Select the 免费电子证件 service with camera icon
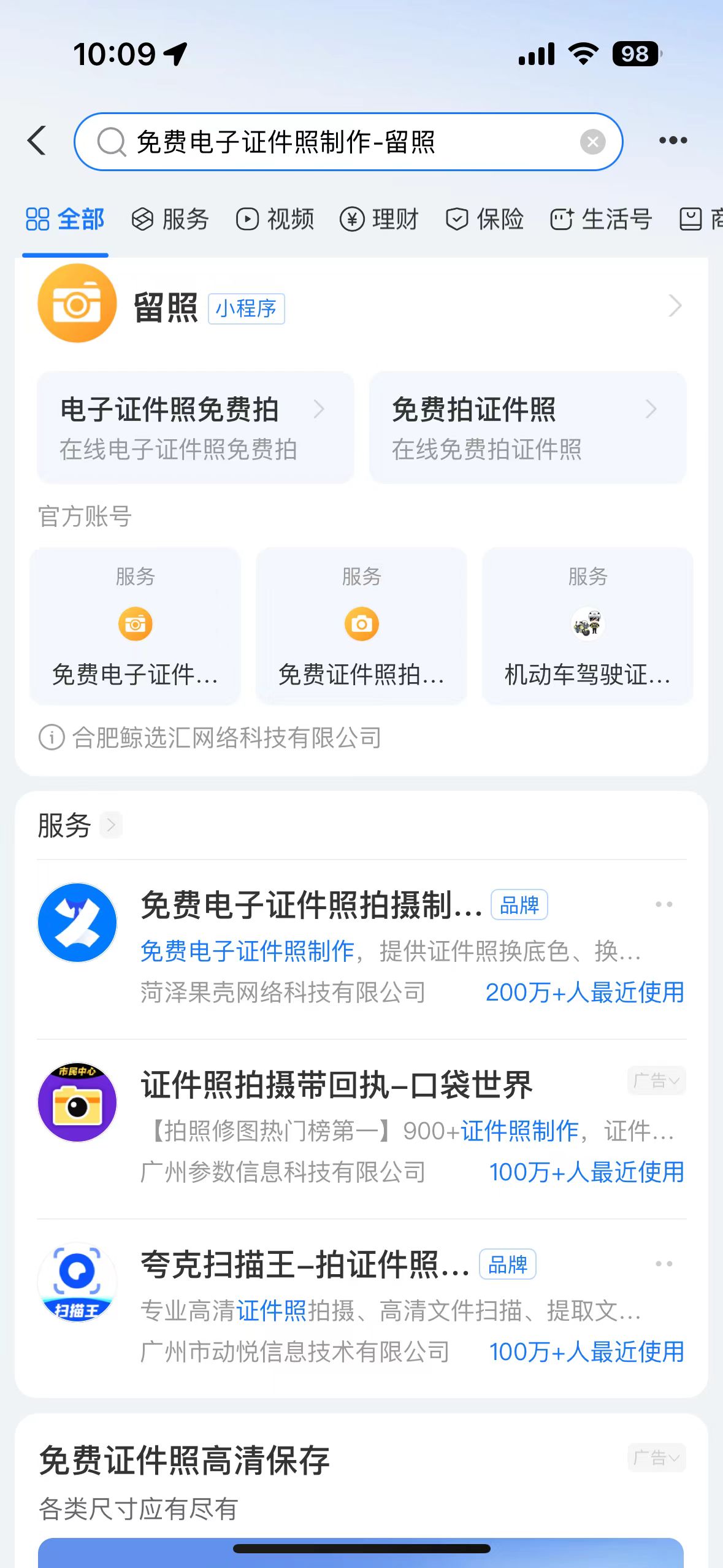Image resolution: width=723 pixels, height=1568 pixels. 135,622
